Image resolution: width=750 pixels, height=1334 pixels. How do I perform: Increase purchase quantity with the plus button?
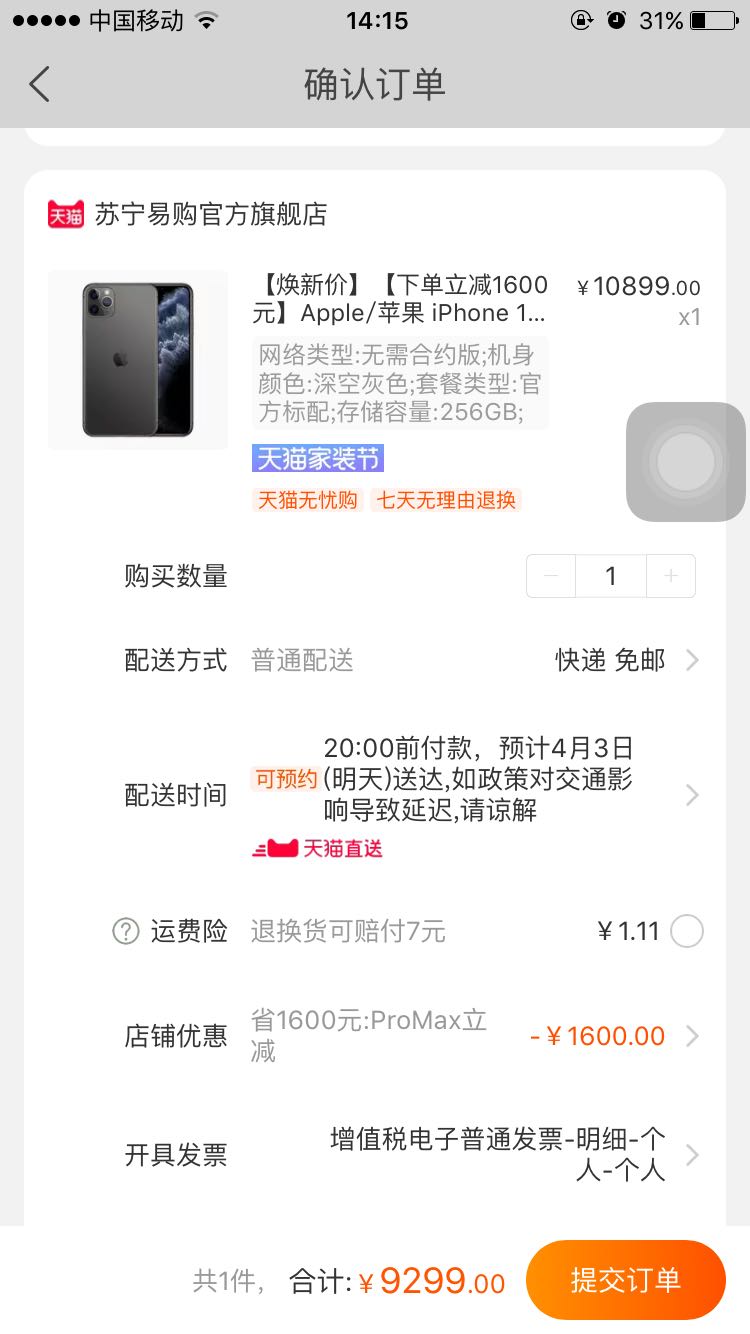pos(670,576)
